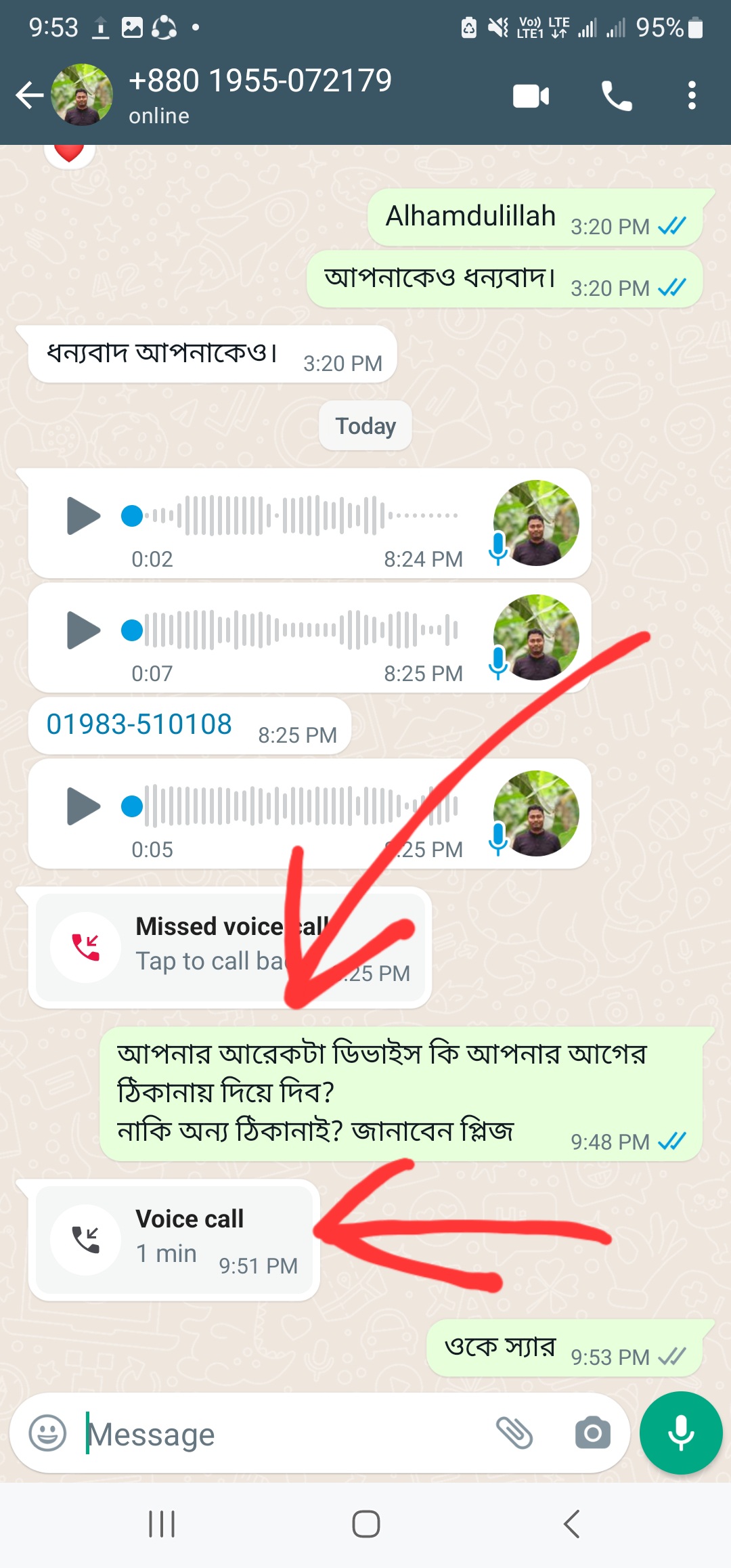Open contact profile for +880 1955-072179

[x=260, y=95]
